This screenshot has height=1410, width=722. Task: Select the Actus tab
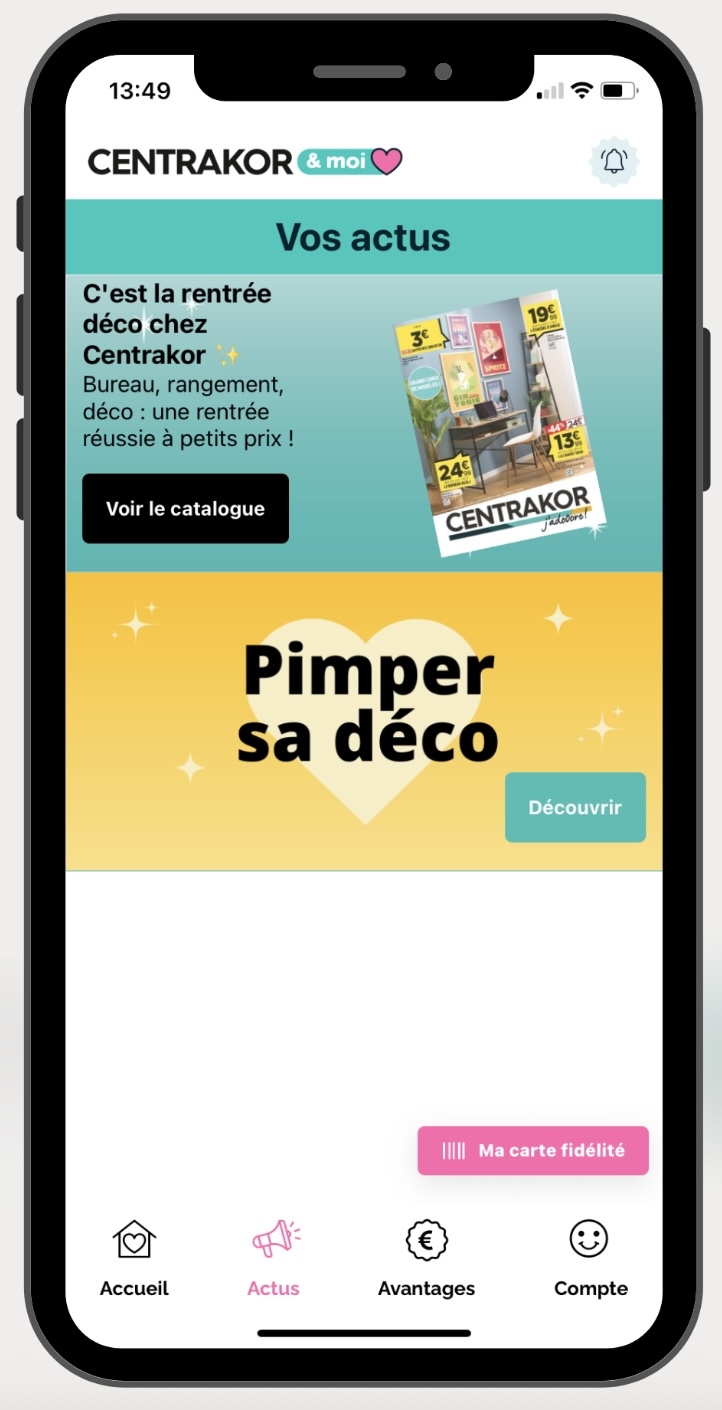tap(274, 1258)
